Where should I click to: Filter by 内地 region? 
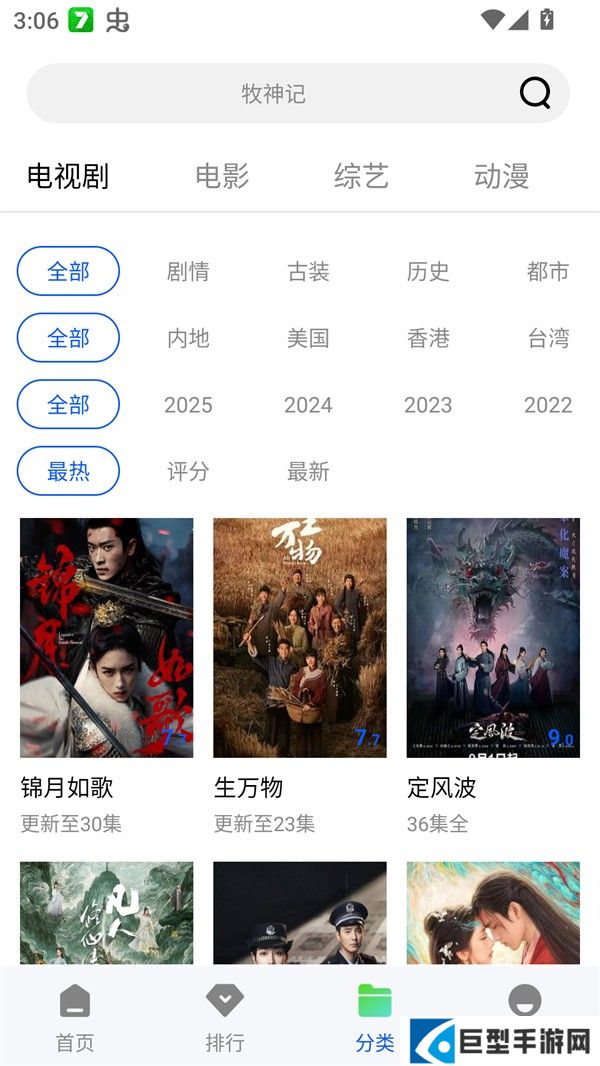pos(188,338)
